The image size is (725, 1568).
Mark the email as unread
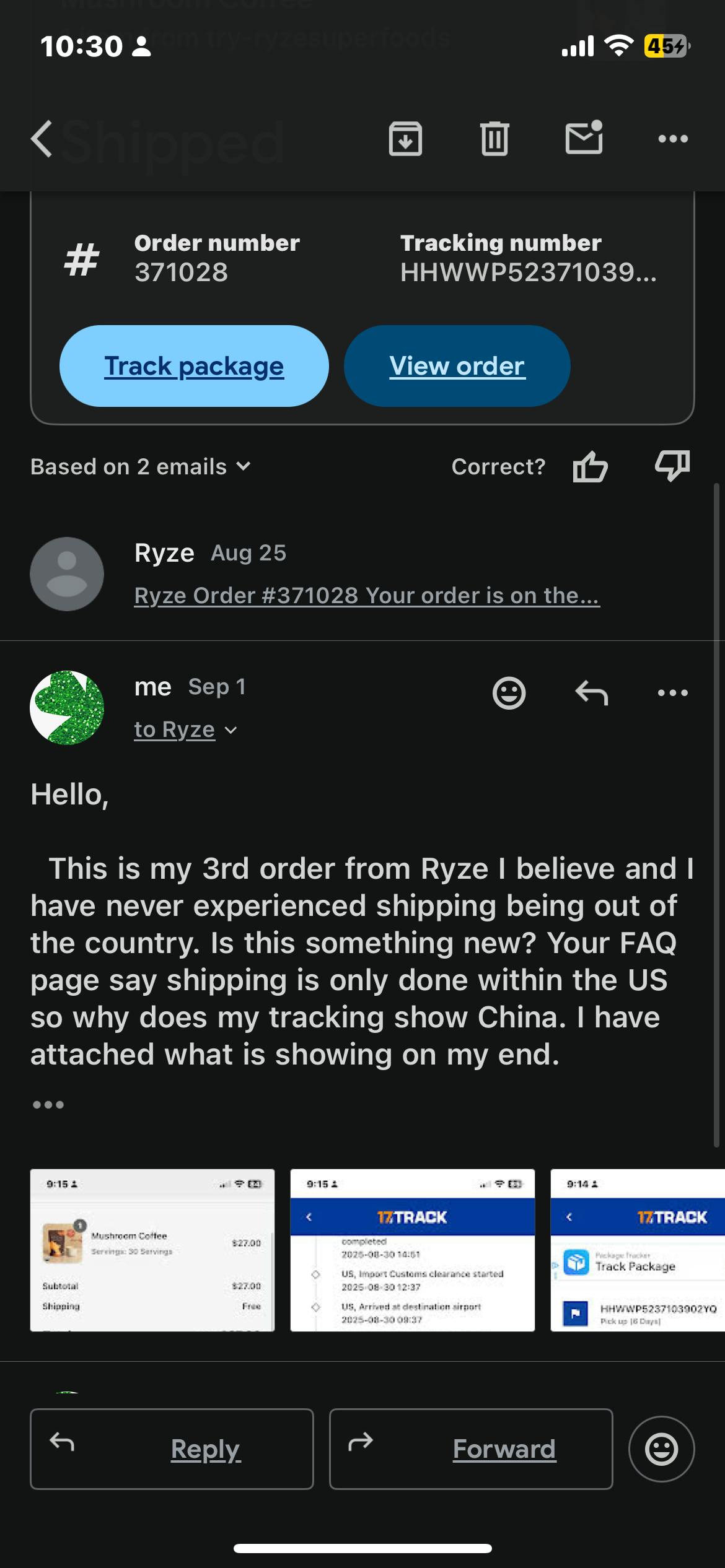pyautogui.click(x=584, y=137)
